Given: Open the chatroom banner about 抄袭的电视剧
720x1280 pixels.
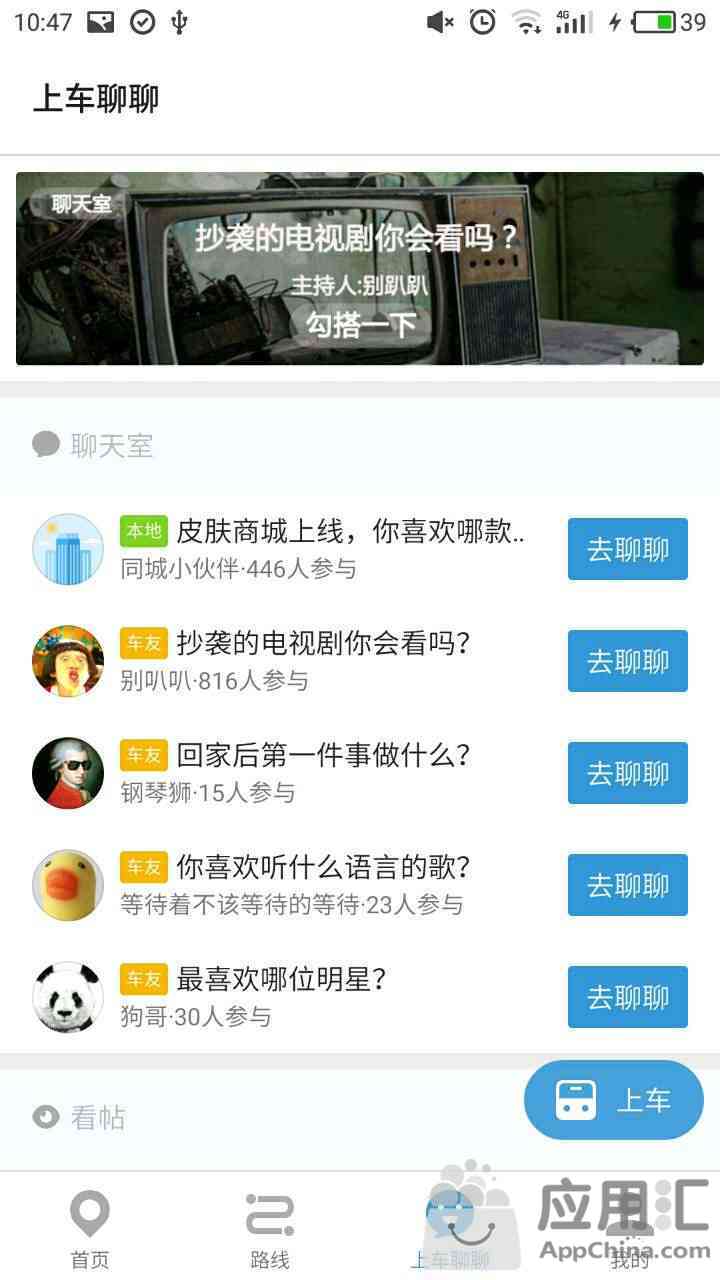Looking at the screenshot, I should (360, 268).
